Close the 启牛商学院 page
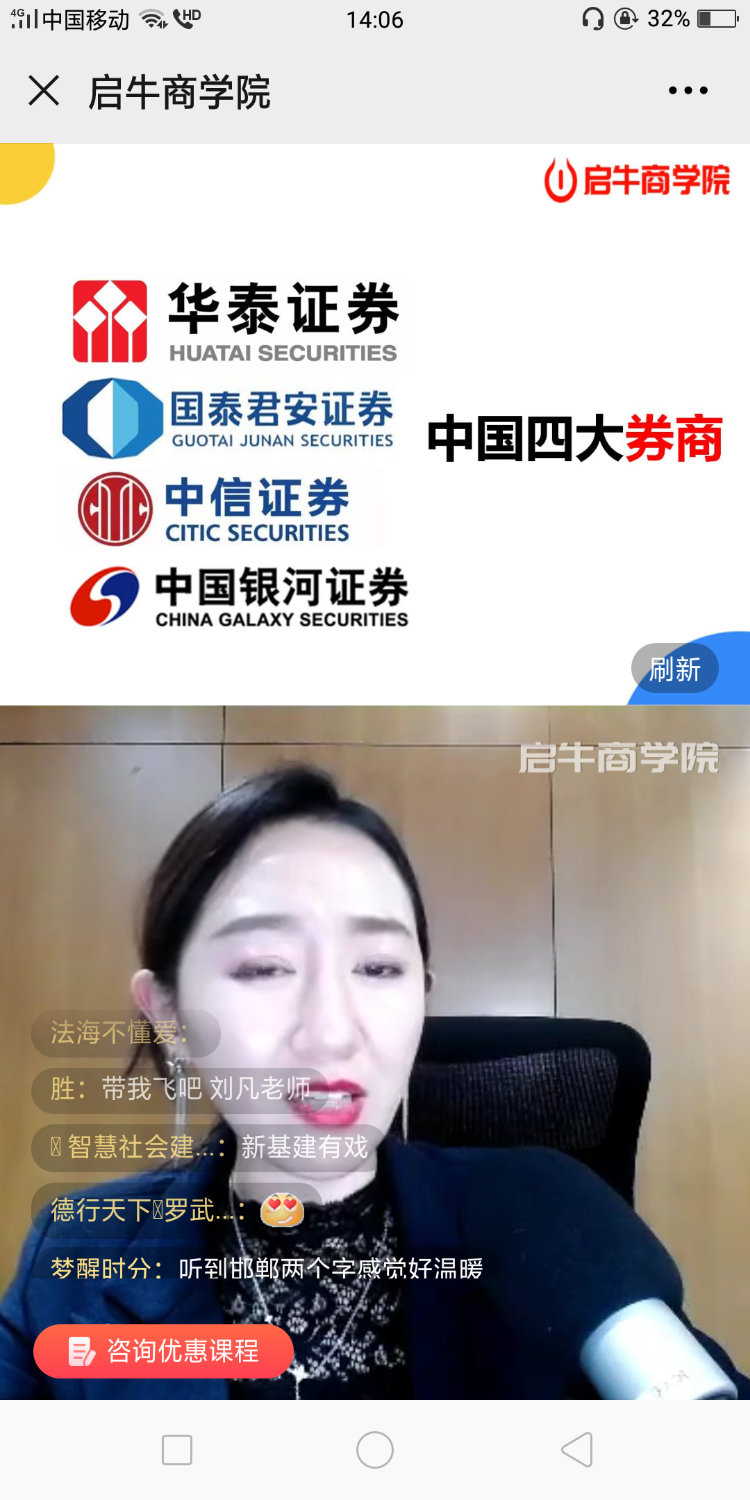Image resolution: width=750 pixels, height=1500 pixels. 44,91
